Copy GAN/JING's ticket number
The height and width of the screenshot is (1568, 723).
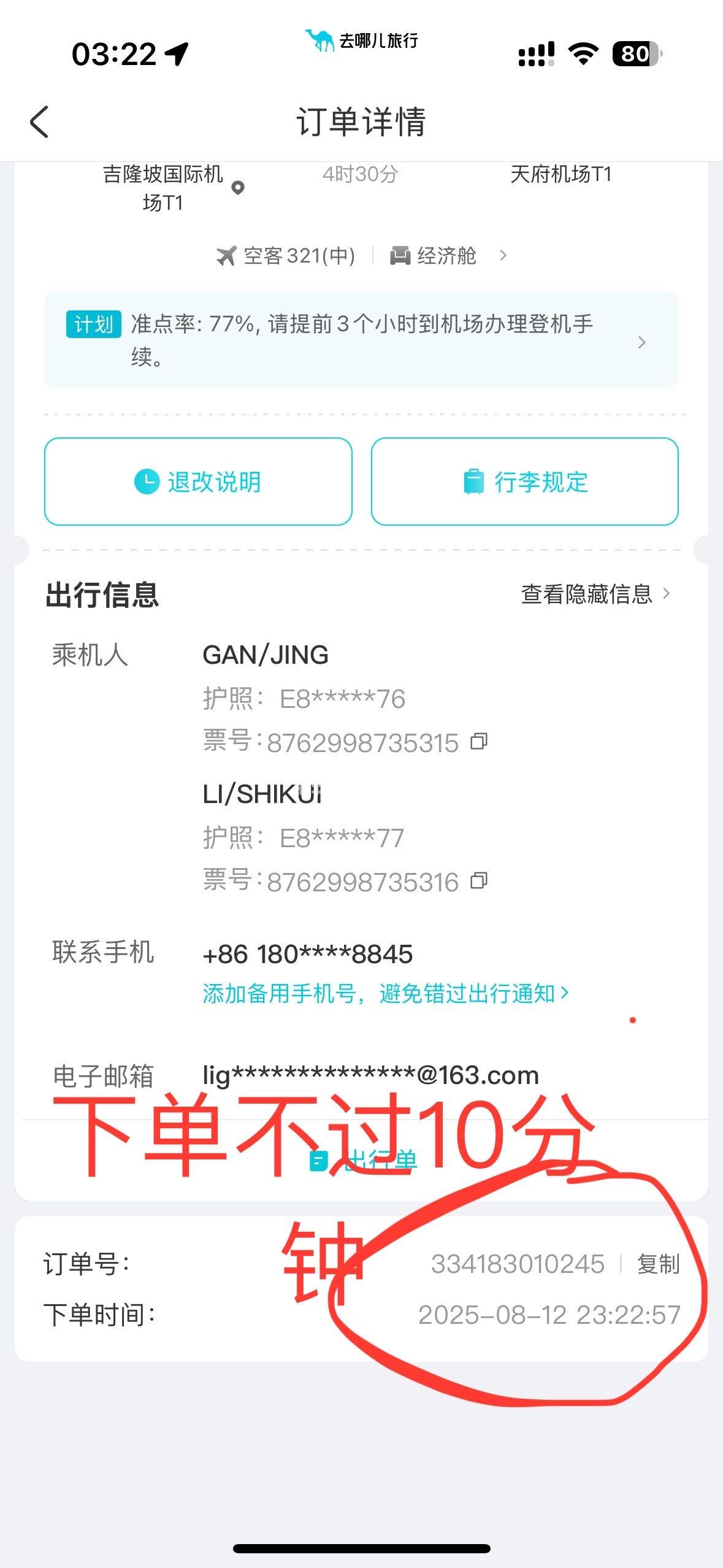point(479,742)
